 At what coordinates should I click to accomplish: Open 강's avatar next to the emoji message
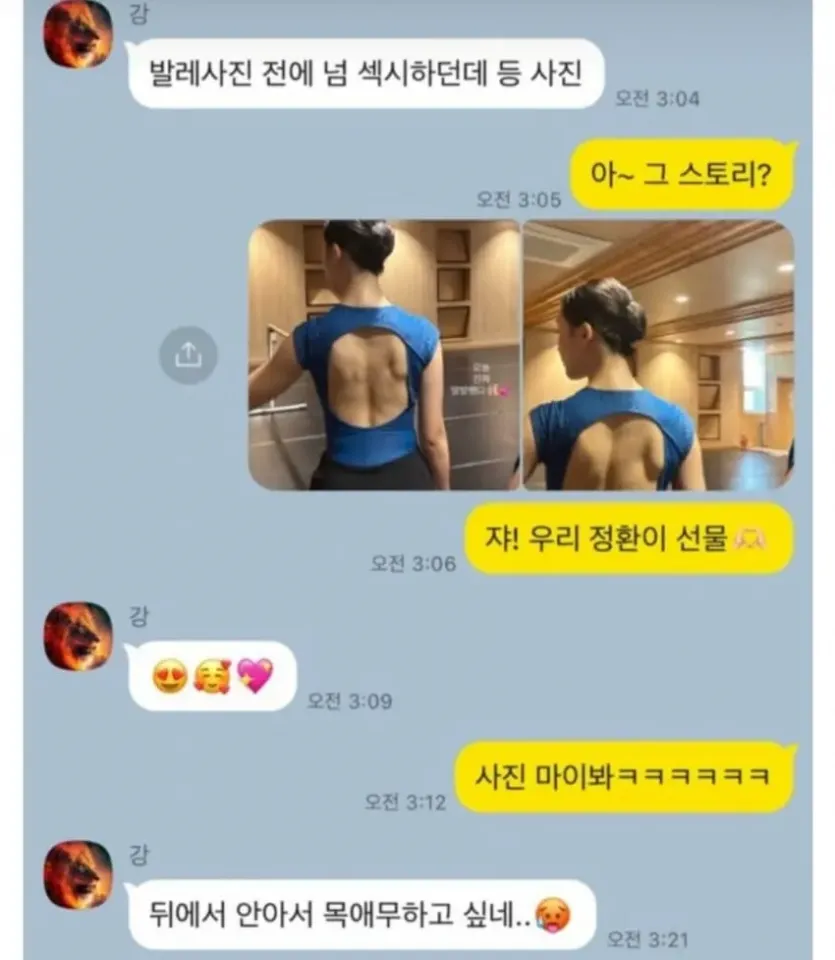click(x=77, y=636)
